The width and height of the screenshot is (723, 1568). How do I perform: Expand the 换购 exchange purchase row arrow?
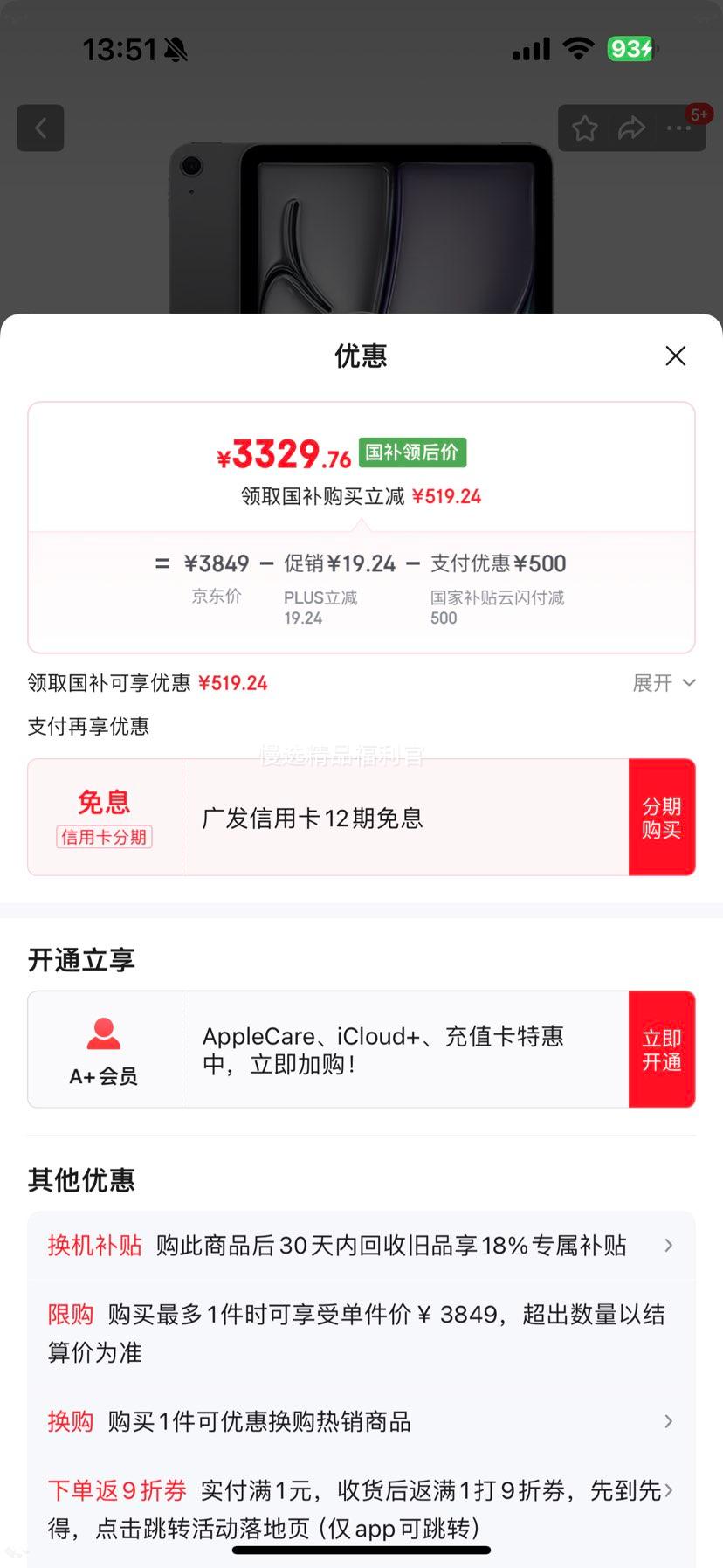tap(669, 1421)
